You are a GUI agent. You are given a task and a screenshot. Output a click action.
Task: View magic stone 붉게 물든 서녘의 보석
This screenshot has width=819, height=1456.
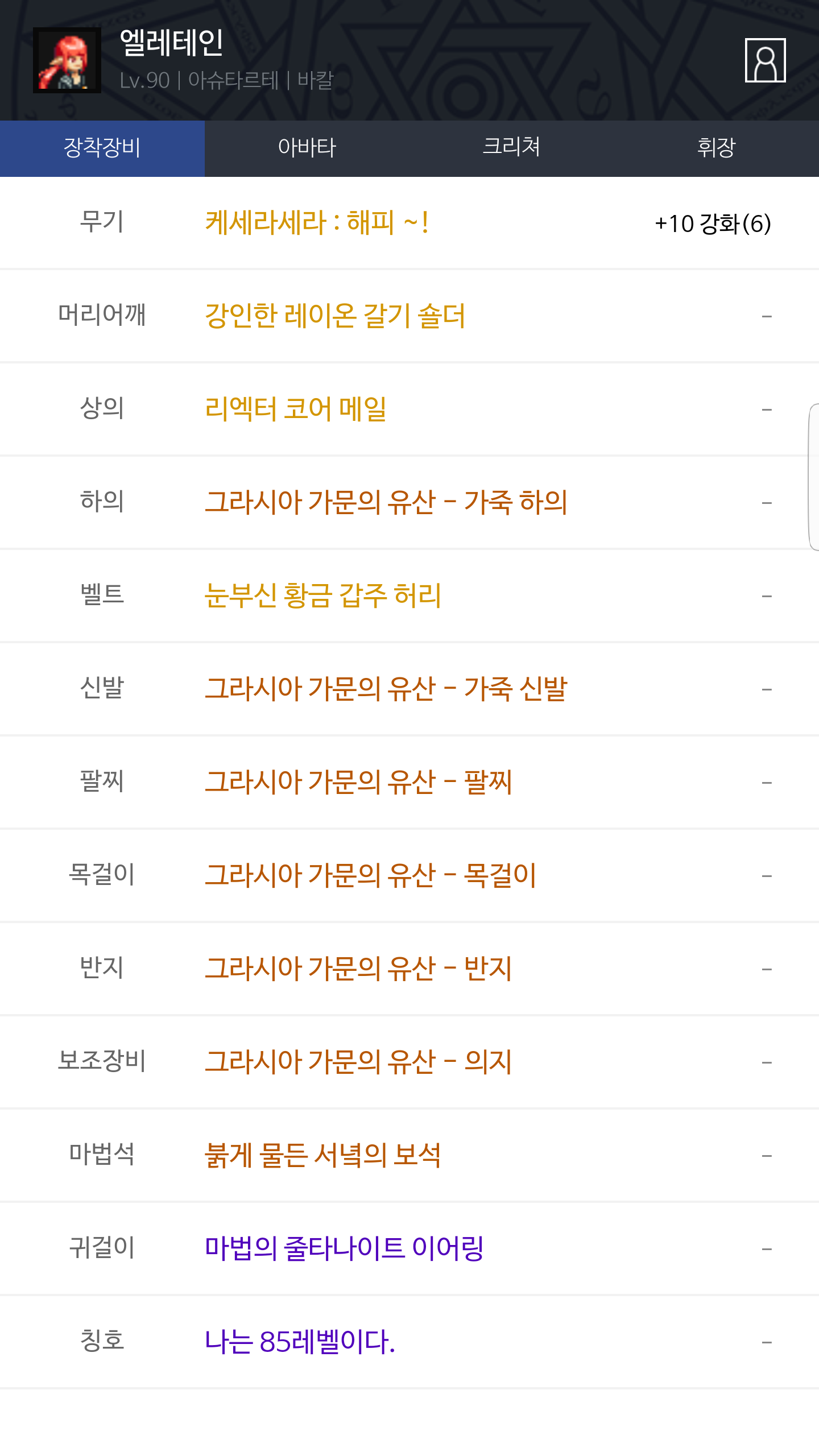(x=323, y=1155)
